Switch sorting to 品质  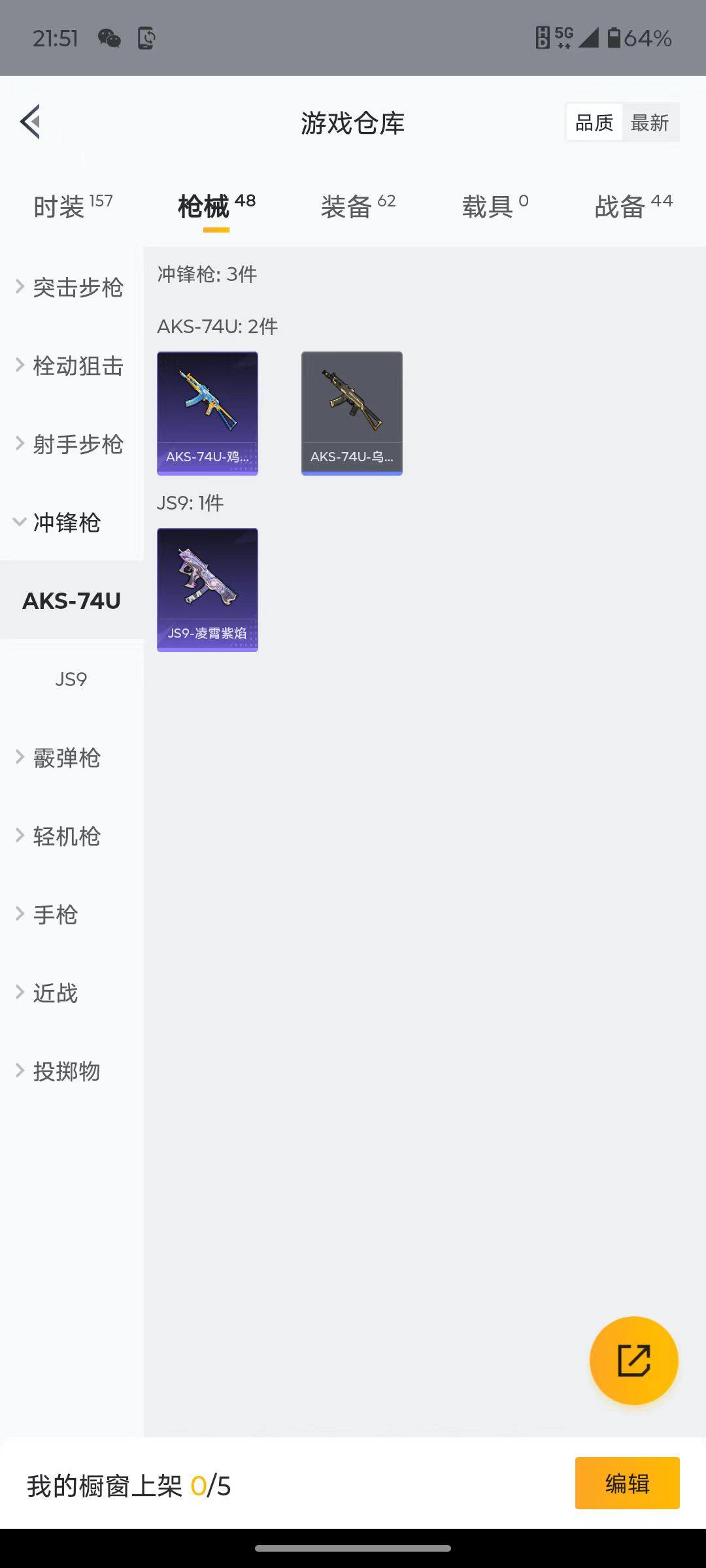[x=594, y=122]
